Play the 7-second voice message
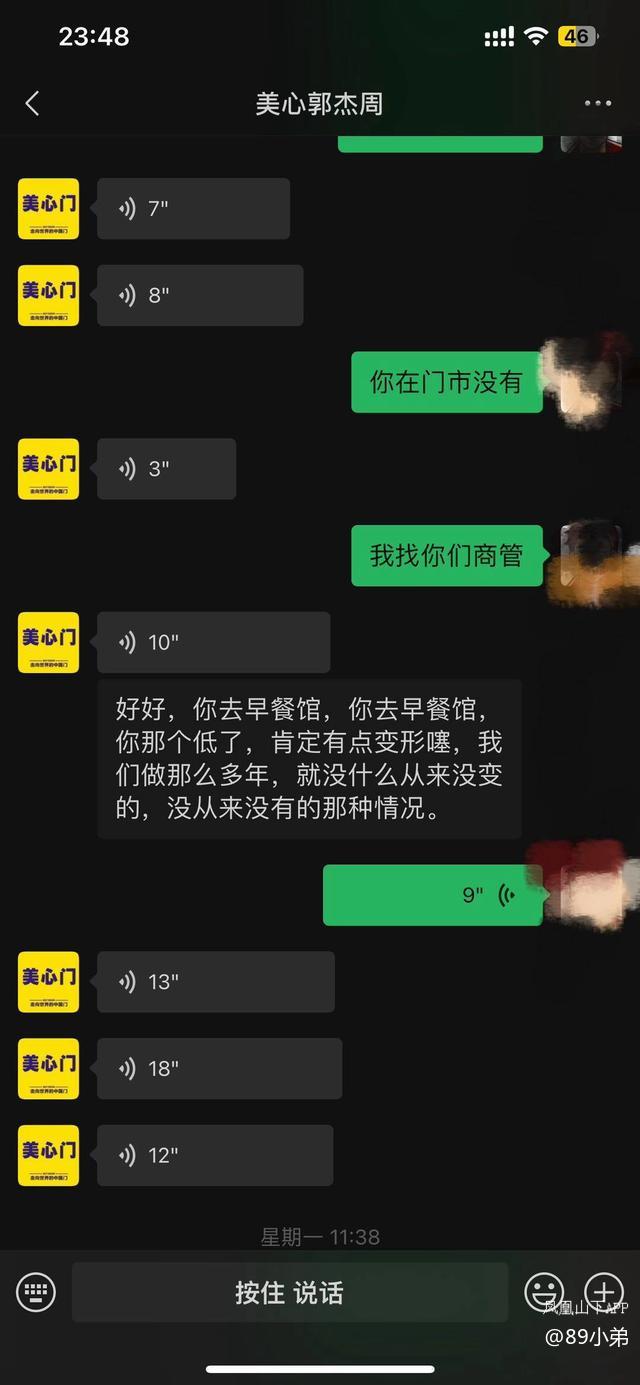The height and width of the screenshot is (1385, 640). tap(193, 209)
